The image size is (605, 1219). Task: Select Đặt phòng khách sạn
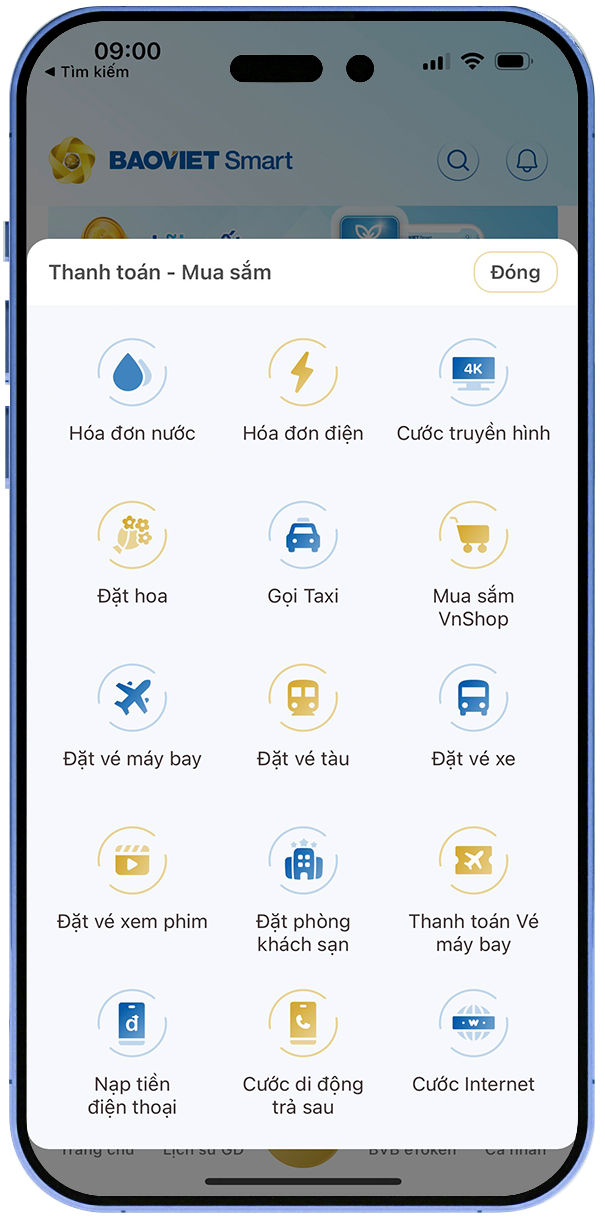click(302, 862)
